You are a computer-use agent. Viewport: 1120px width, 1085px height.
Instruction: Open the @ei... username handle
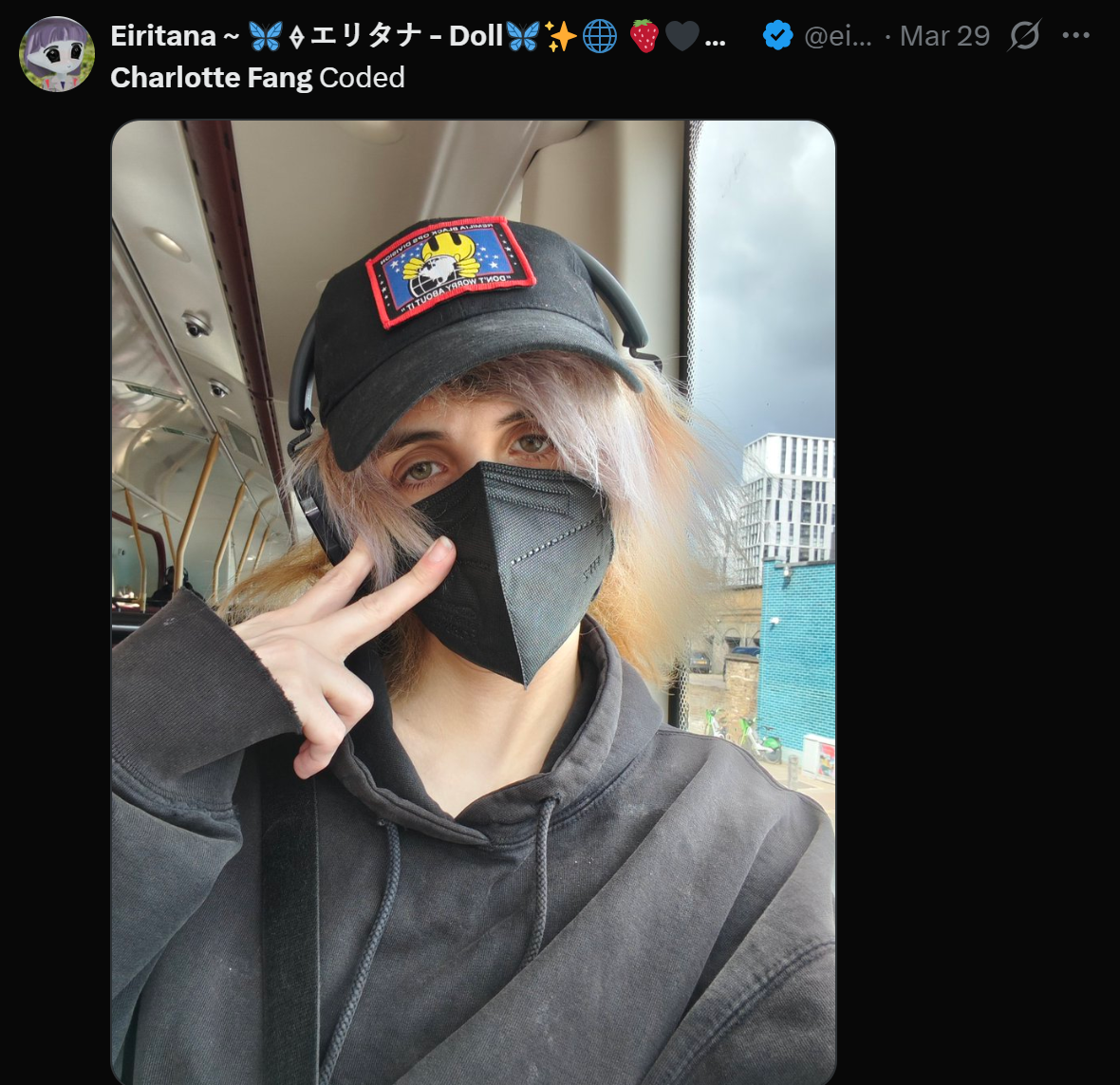point(837,36)
